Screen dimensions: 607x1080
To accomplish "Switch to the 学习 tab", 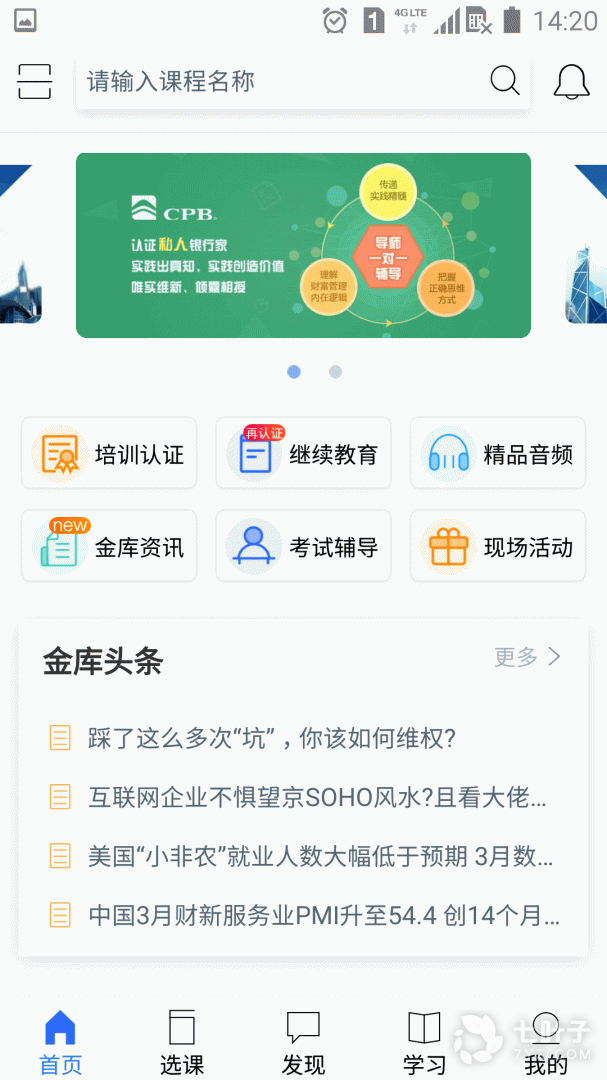I will pyautogui.click(x=424, y=1040).
